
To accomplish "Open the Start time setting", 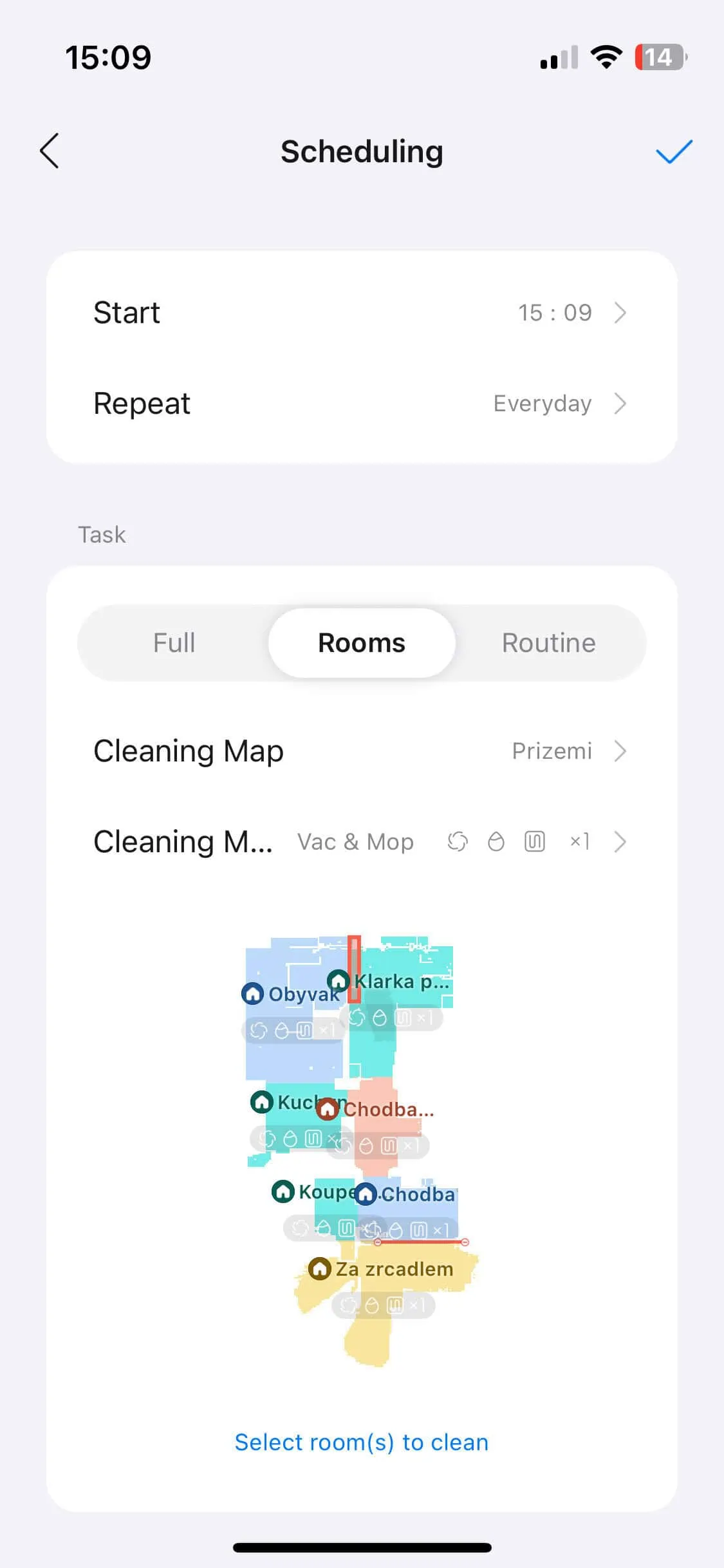I will pos(361,313).
